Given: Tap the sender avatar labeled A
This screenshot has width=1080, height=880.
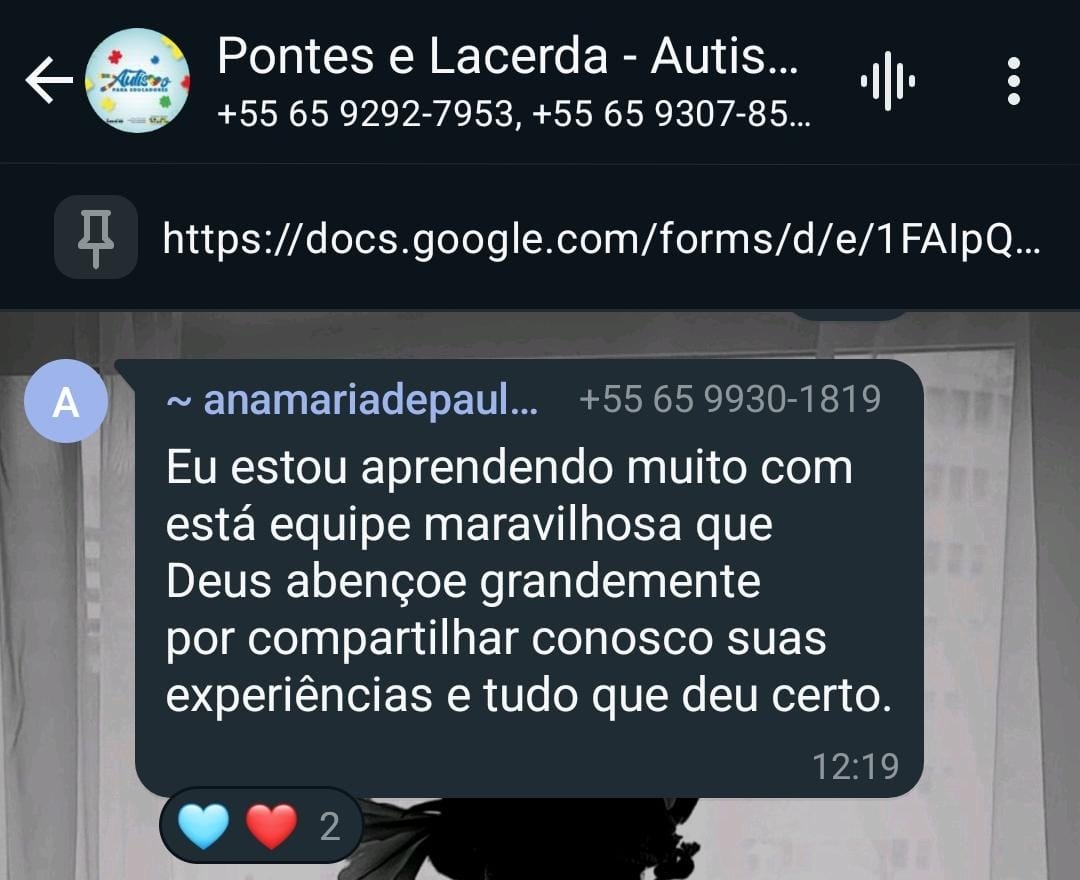Looking at the screenshot, I should coord(66,402).
